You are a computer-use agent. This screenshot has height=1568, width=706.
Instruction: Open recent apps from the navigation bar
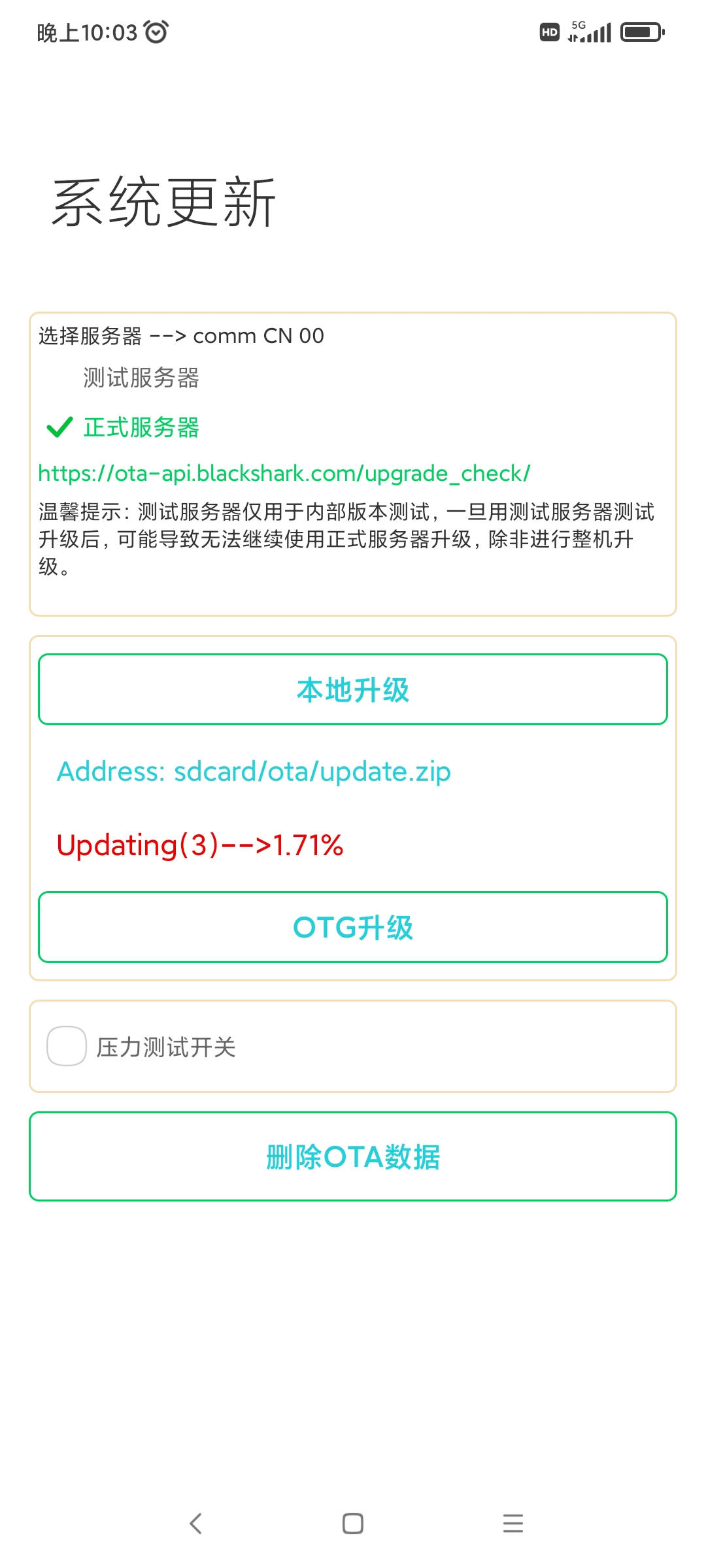[513, 1524]
